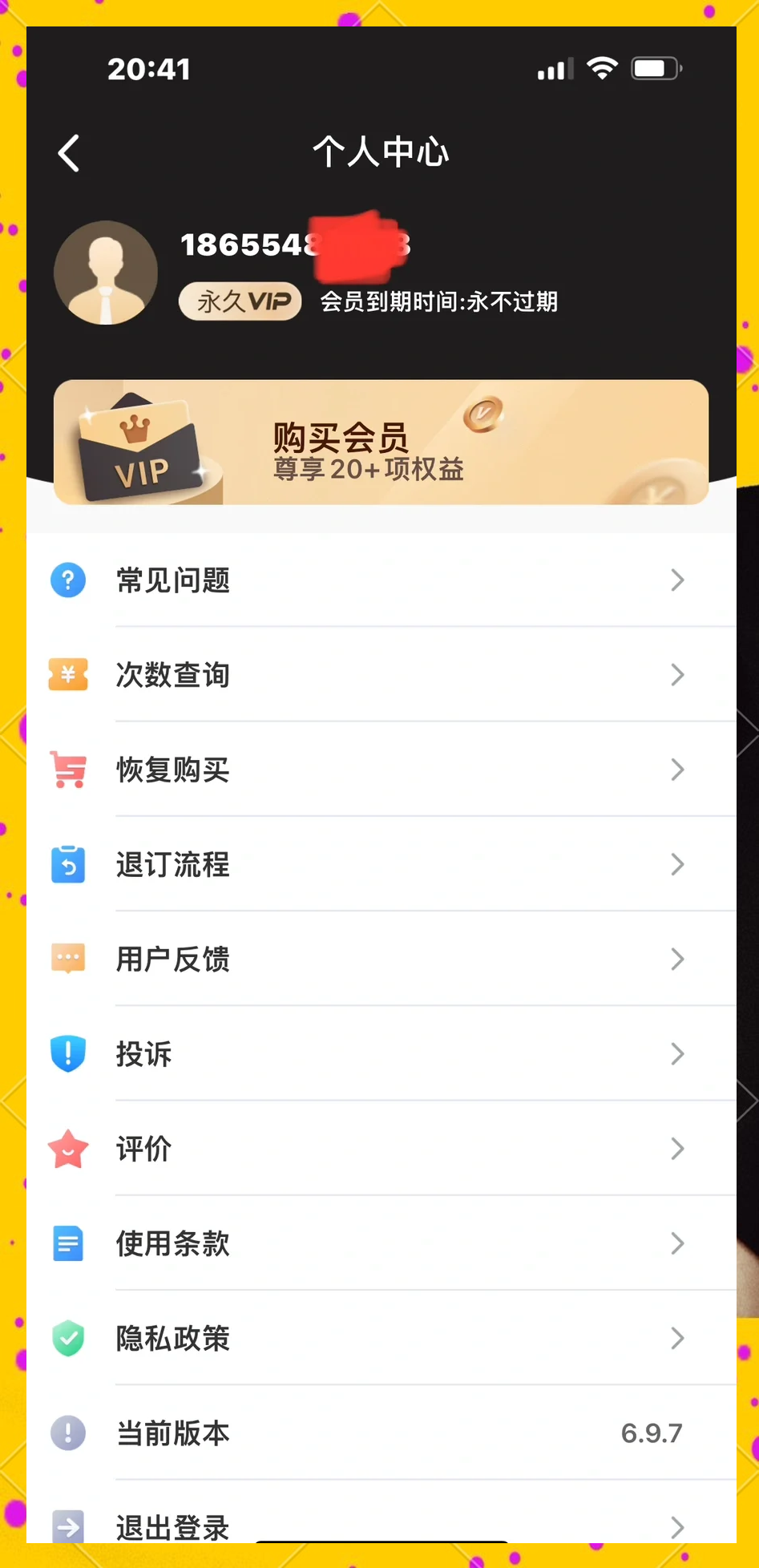Screen dimensions: 759x1568
Task: Click the 恢复购买 shopping cart icon
Action: click(68, 769)
